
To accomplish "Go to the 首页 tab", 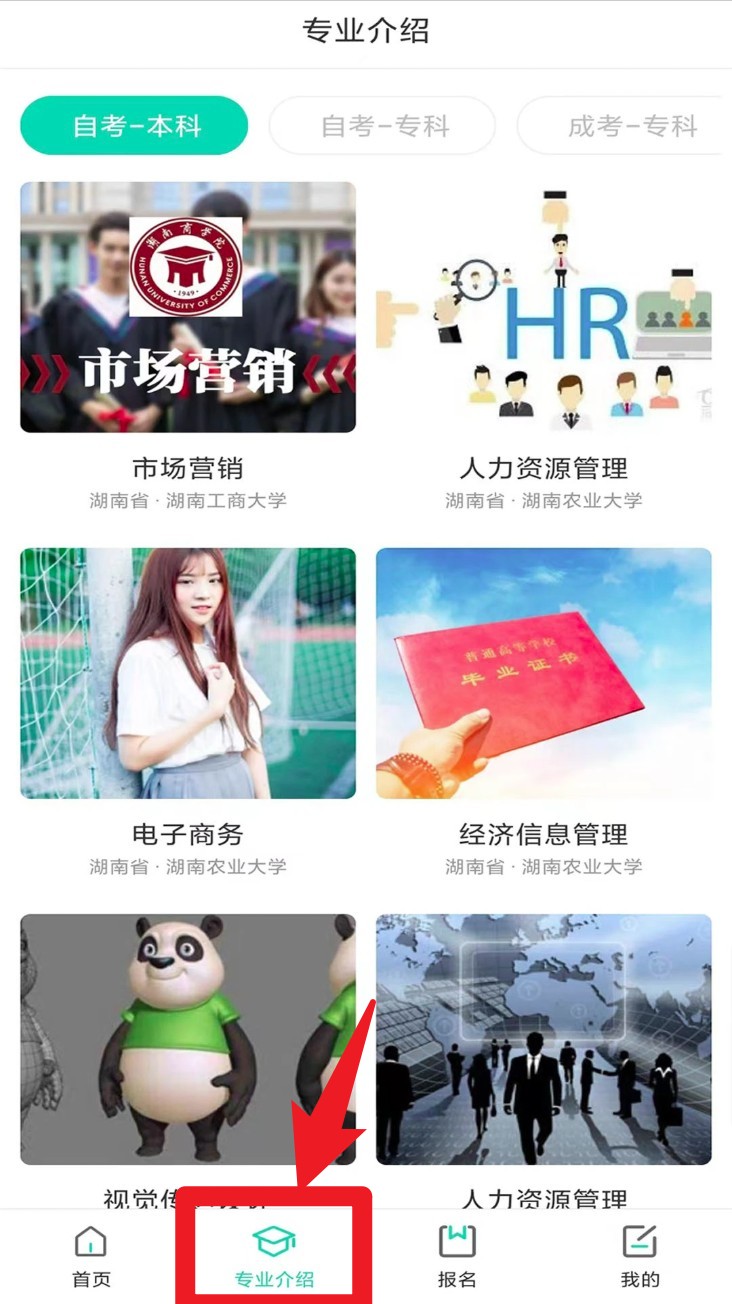I will pos(91,1256).
